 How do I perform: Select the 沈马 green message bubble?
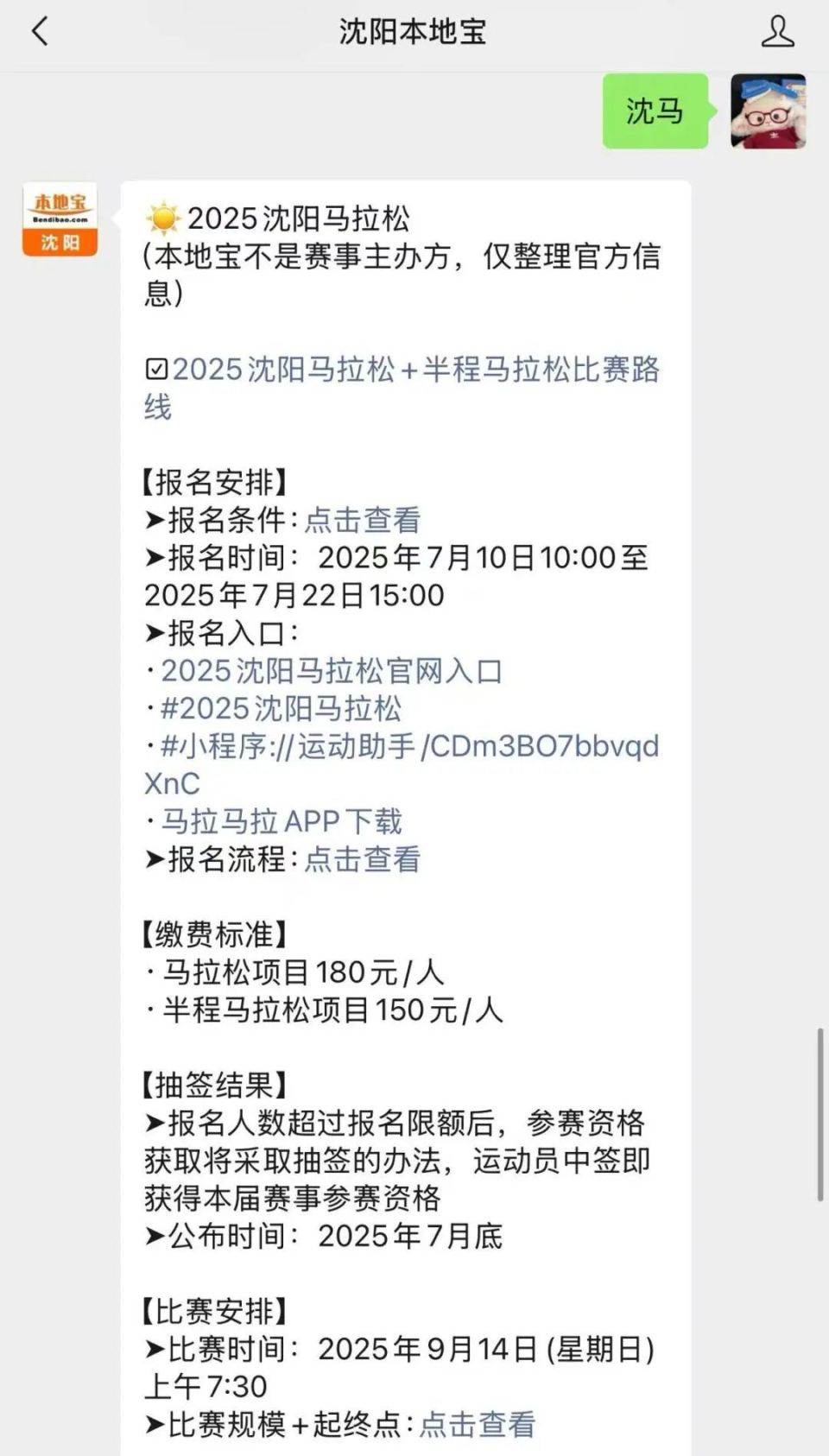pyautogui.click(x=655, y=111)
